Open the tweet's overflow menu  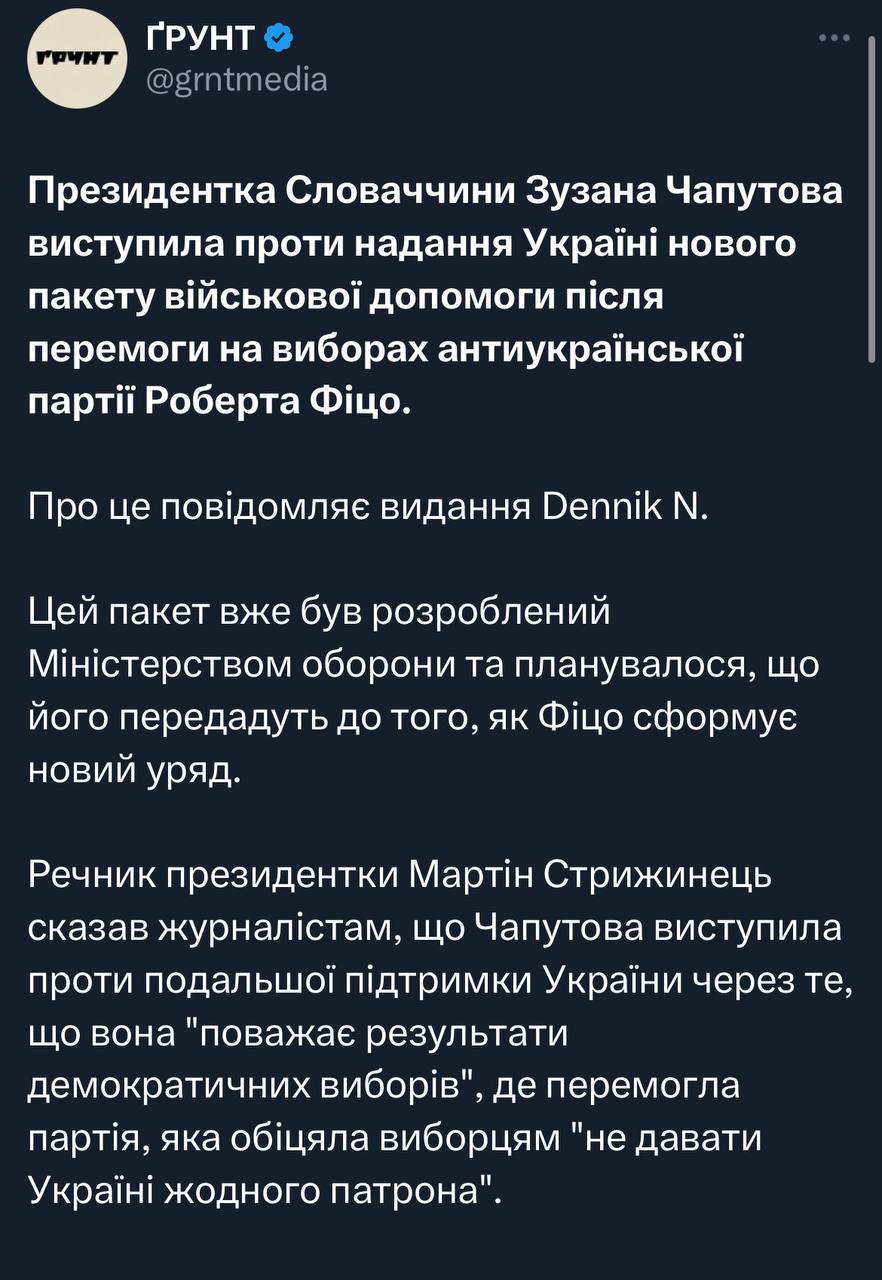832,38
